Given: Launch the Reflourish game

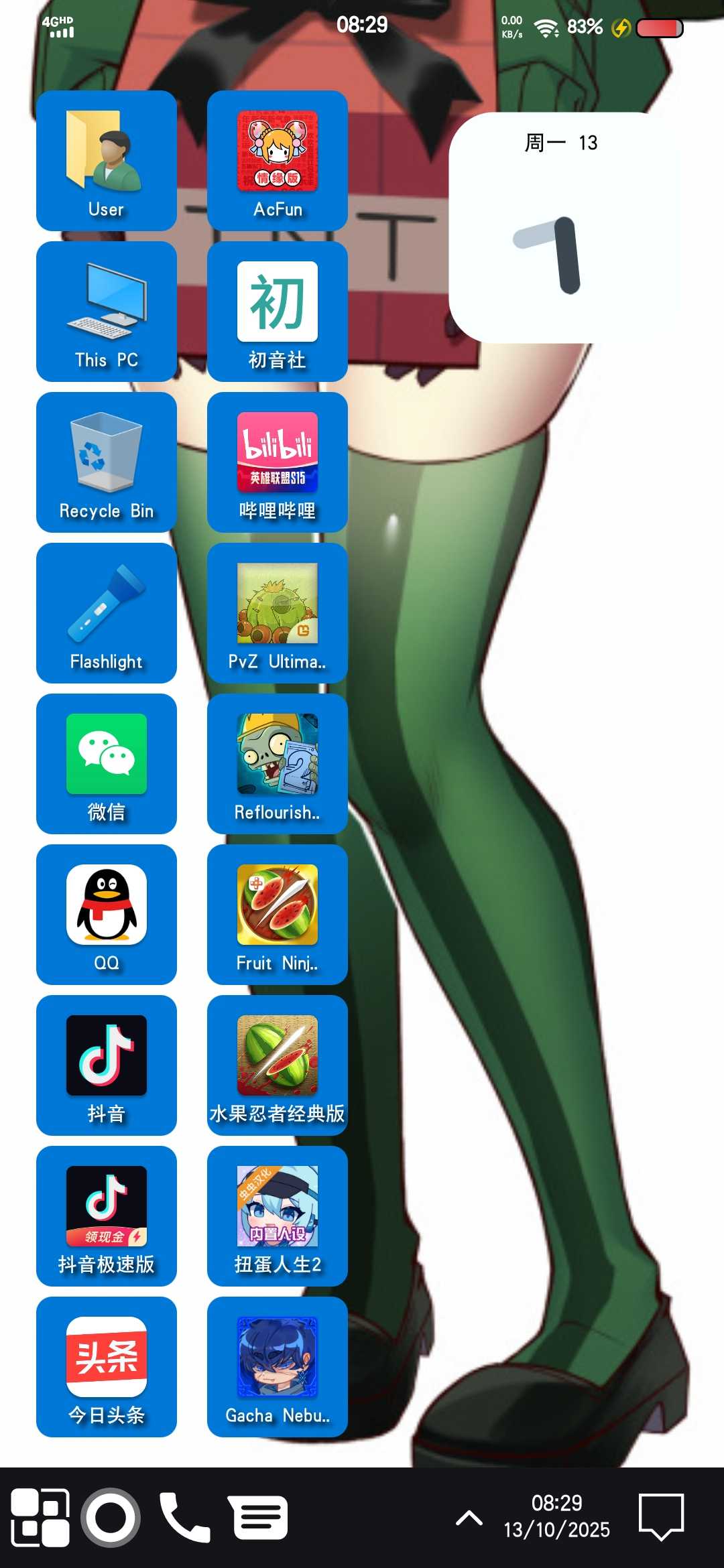Looking at the screenshot, I should tap(277, 764).
